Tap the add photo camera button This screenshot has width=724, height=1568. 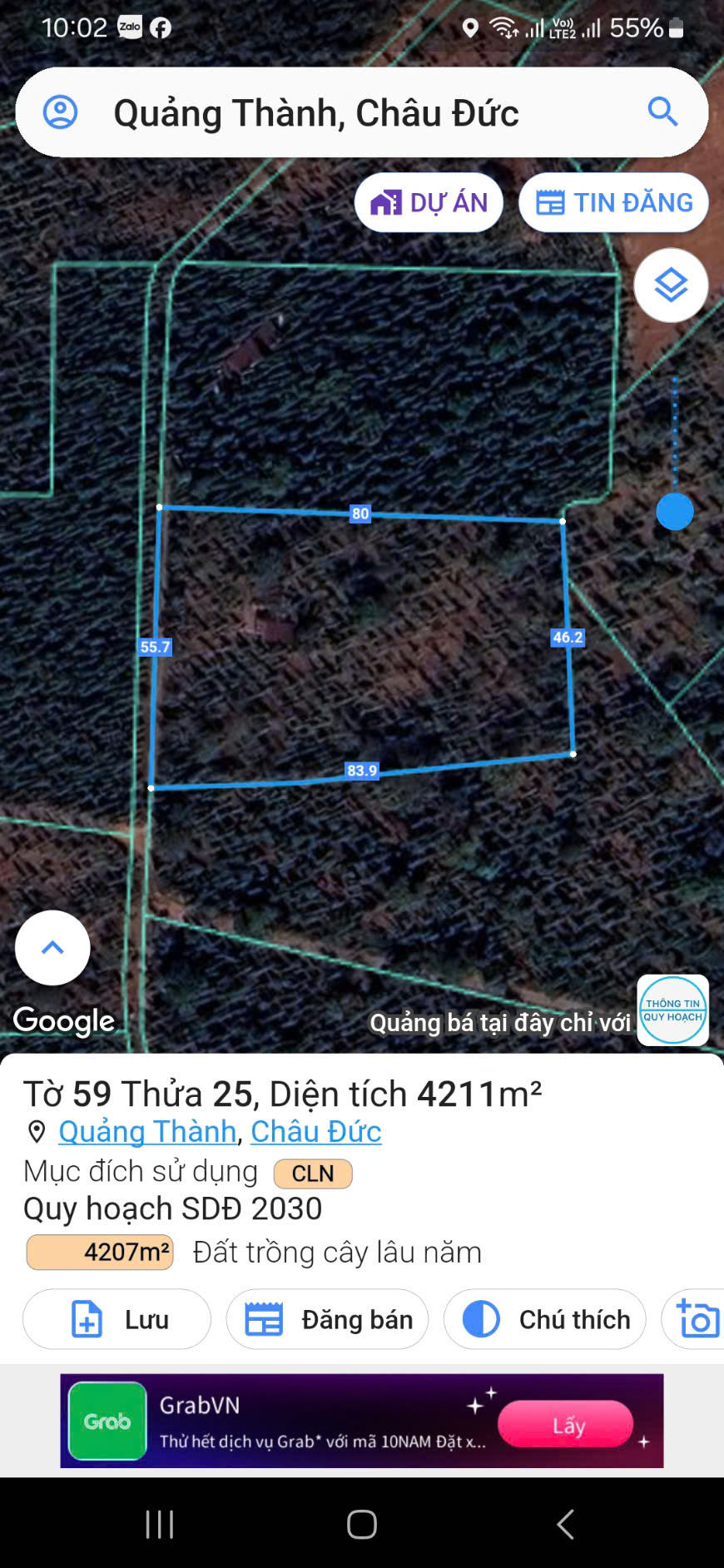pos(696,1319)
